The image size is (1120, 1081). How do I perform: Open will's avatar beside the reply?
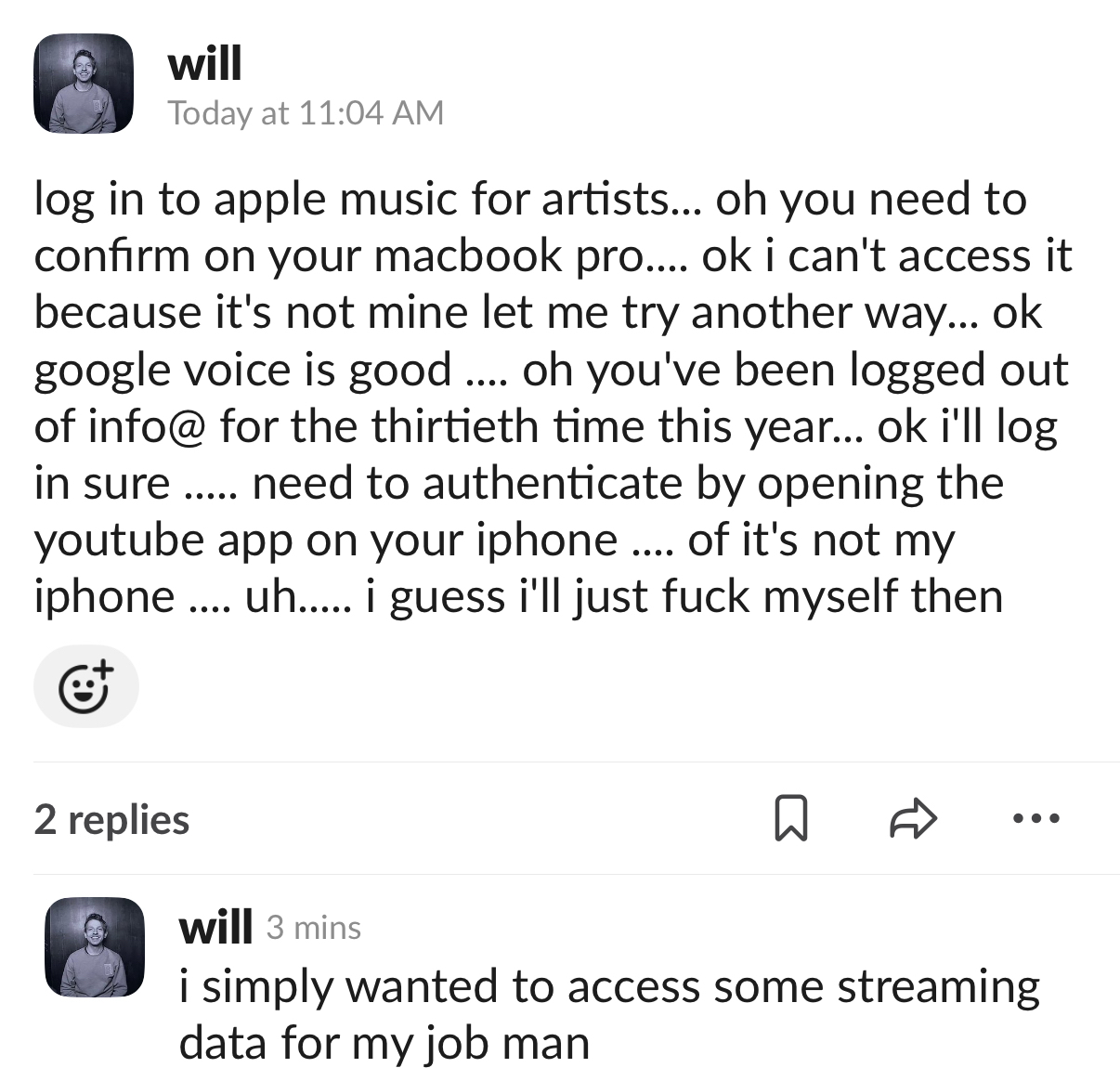pyautogui.click(x=95, y=947)
